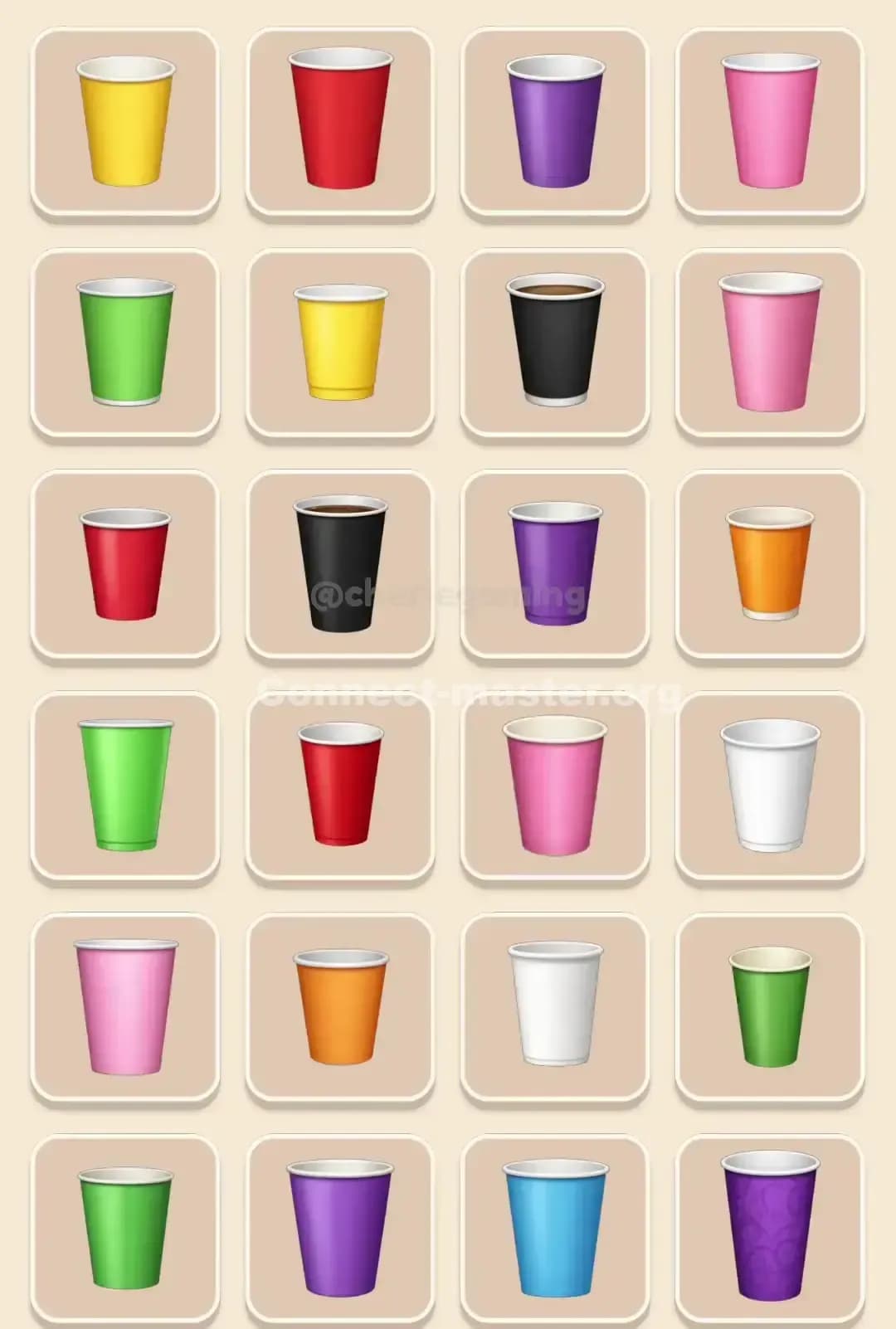The width and height of the screenshot is (896, 1329).
Task: Select the green cup in the second row
Action: tap(123, 340)
